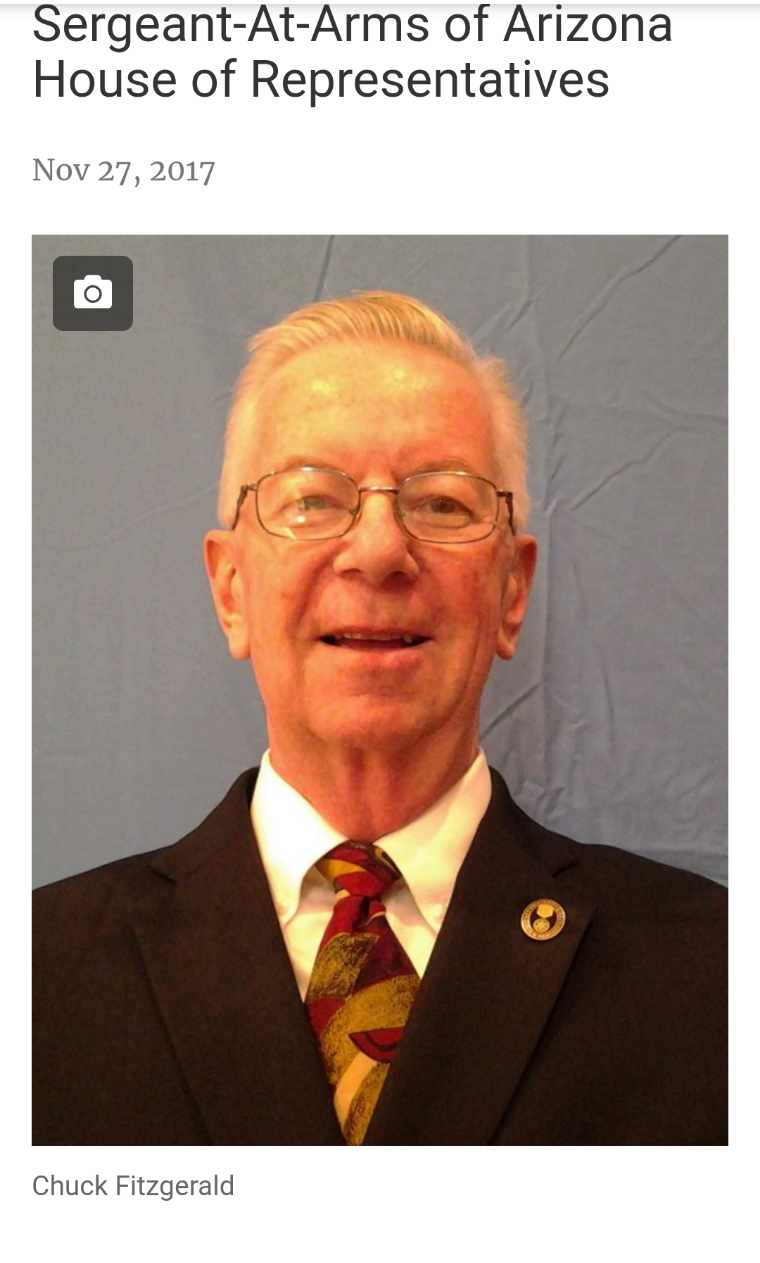Tap the camera icon on the photo
This screenshot has width=760, height=1263.
coord(93,293)
